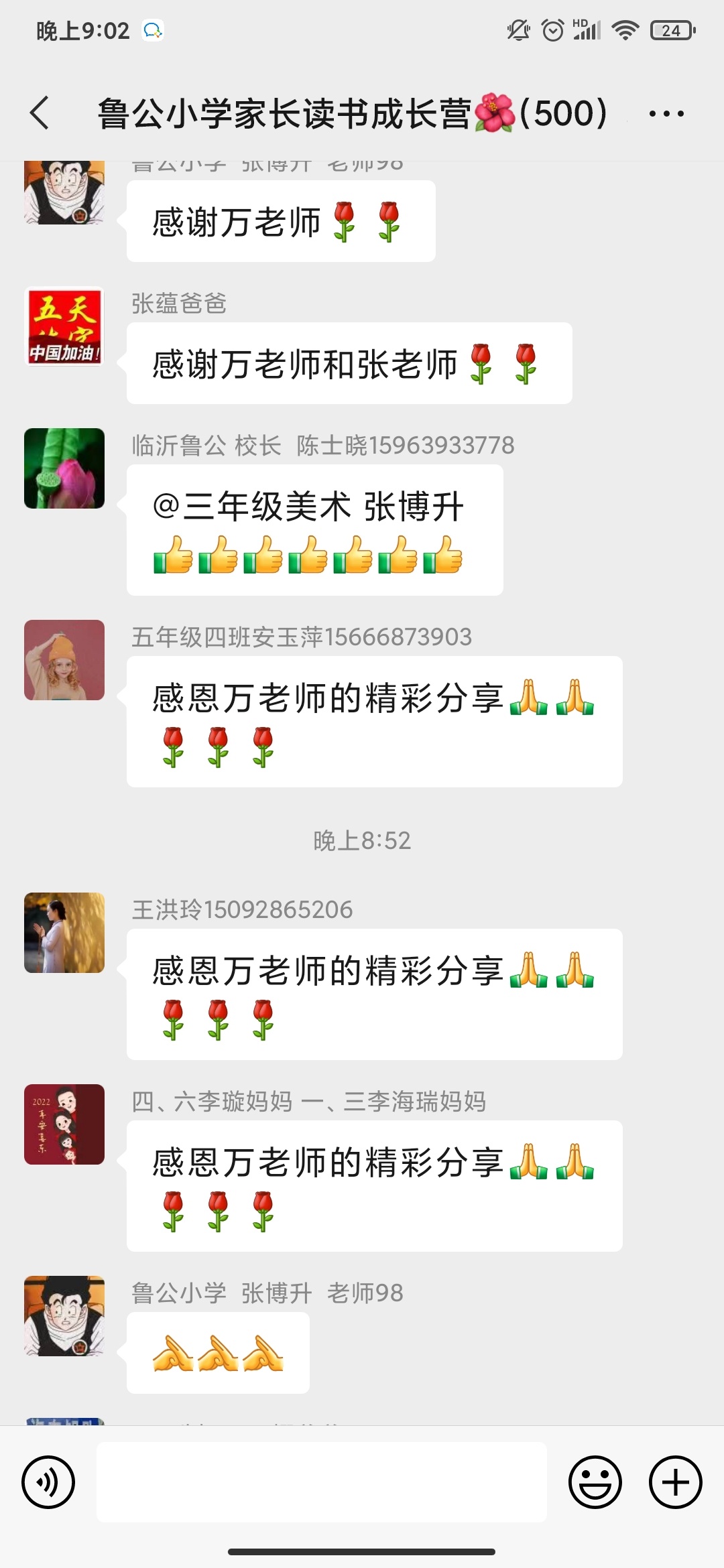Tap the back chevron to leave chat

[x=39, y=113]
